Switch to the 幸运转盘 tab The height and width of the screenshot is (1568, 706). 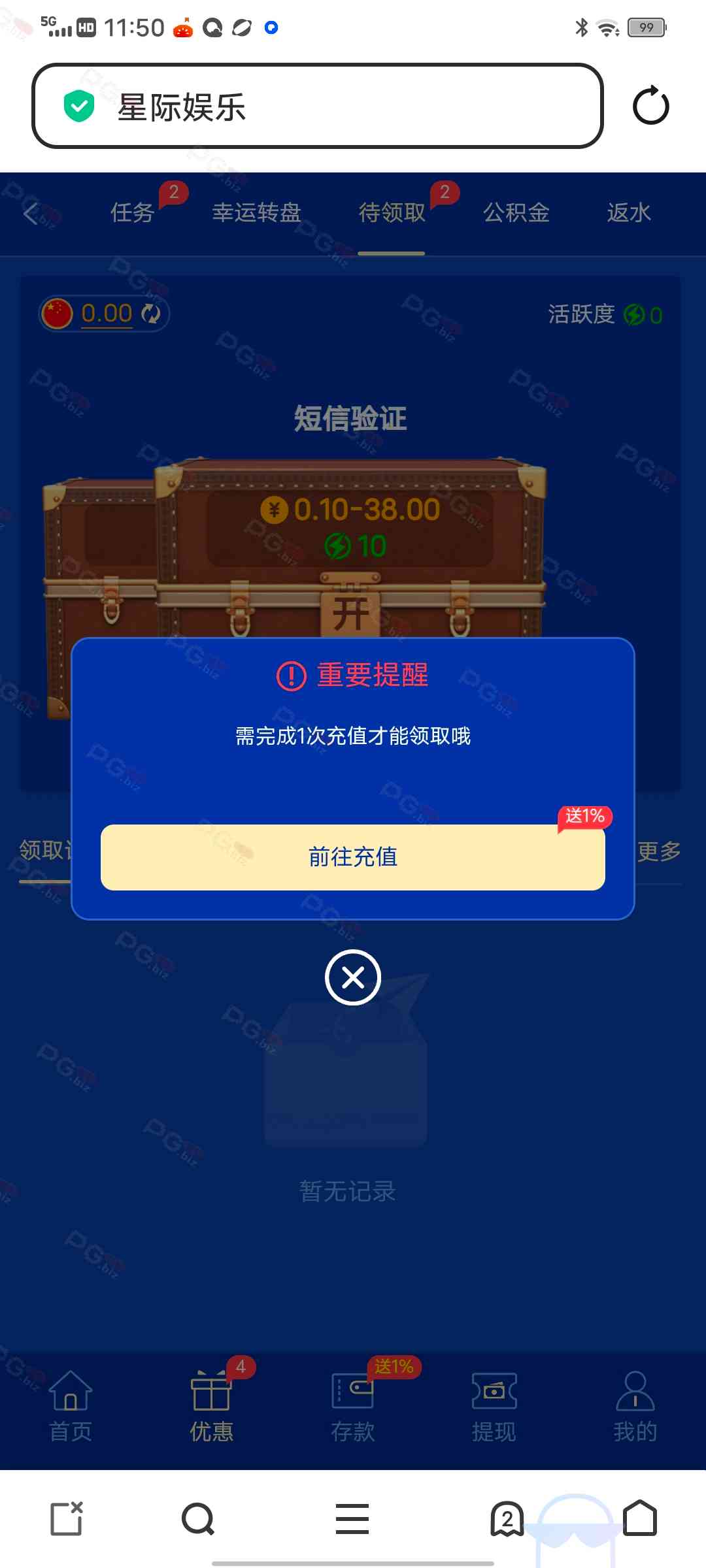pyautogui.click(x=256, y=213)
